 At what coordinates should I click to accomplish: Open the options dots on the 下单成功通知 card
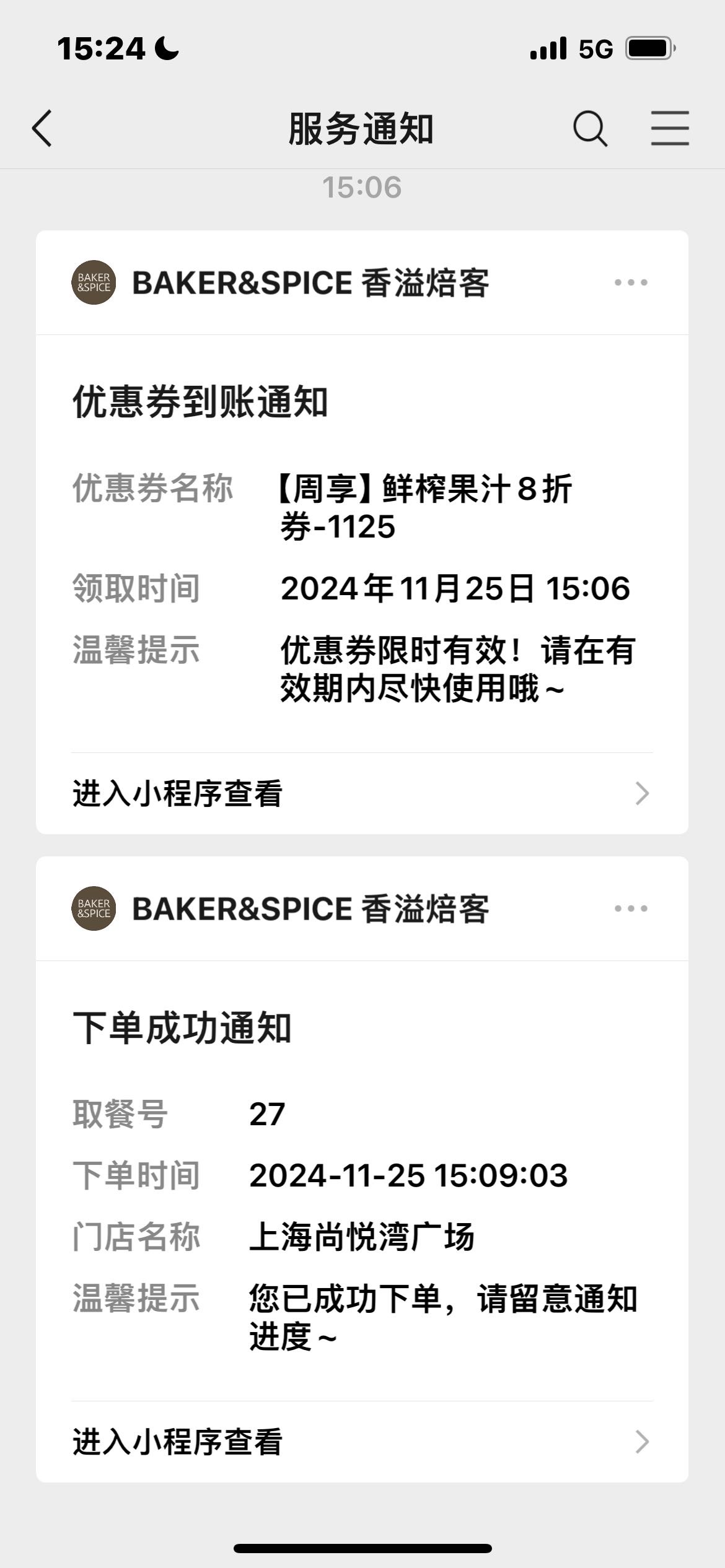click(631, 908)
